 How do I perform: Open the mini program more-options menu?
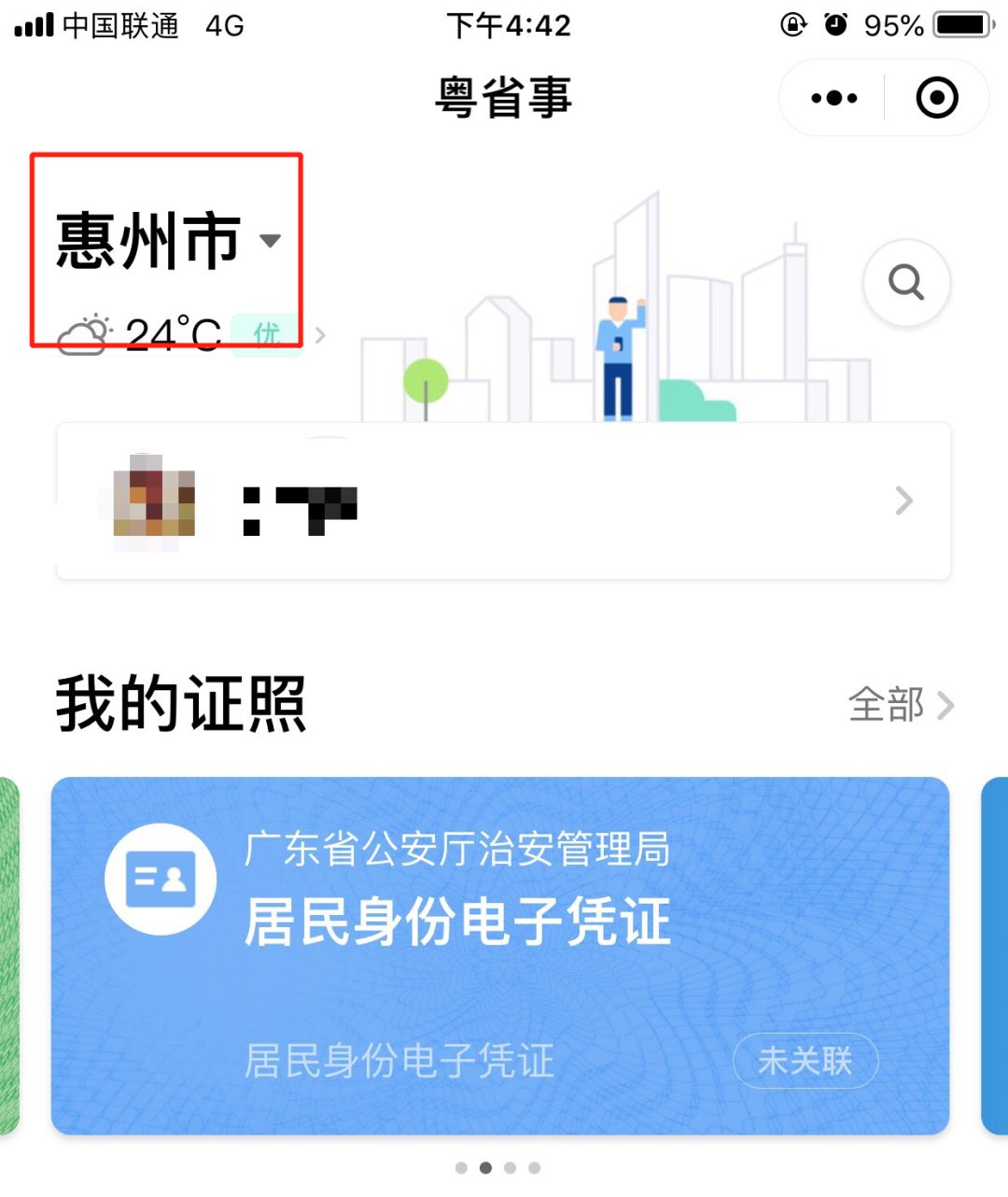point(833,98)
